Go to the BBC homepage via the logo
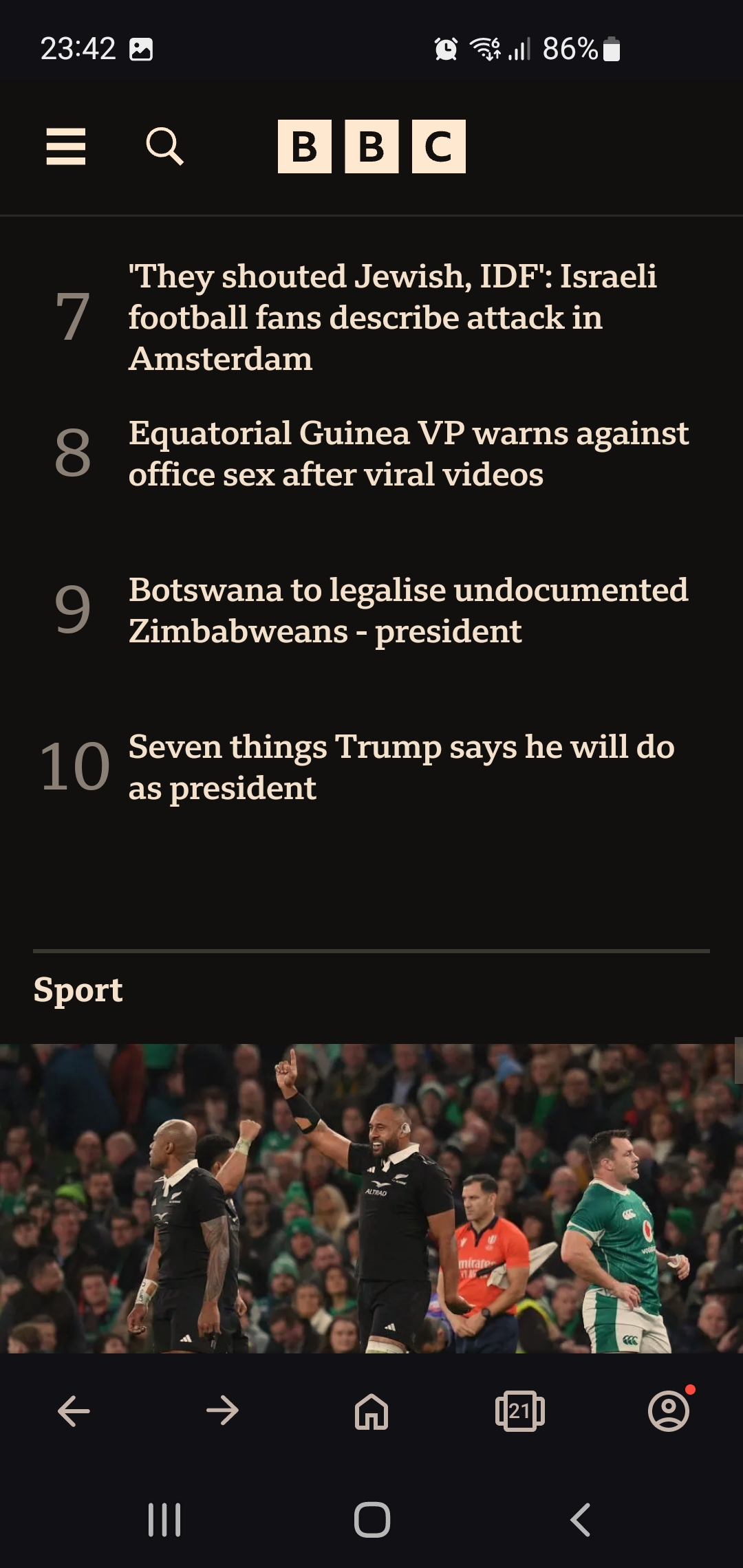 [371, 146]
